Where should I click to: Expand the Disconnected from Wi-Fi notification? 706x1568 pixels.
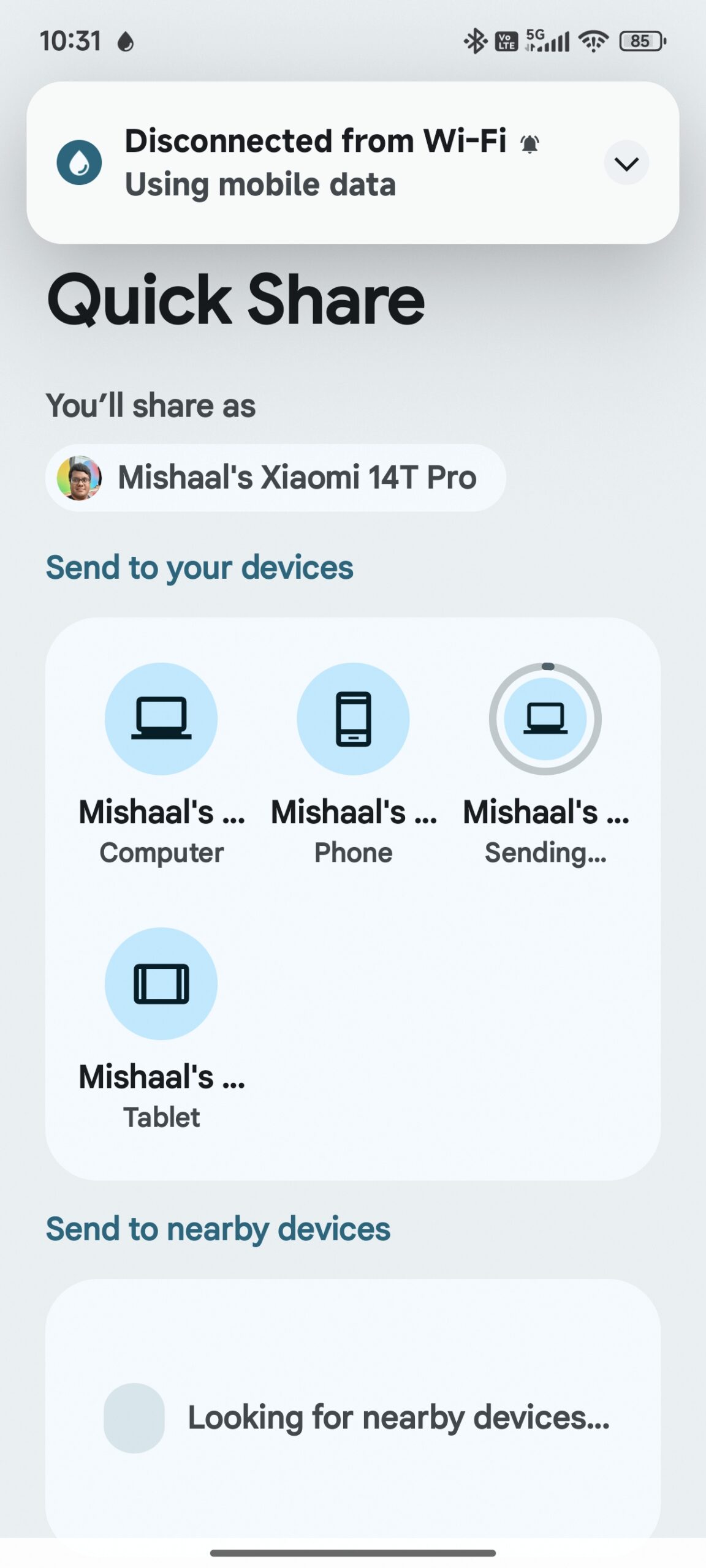point(626,163)
